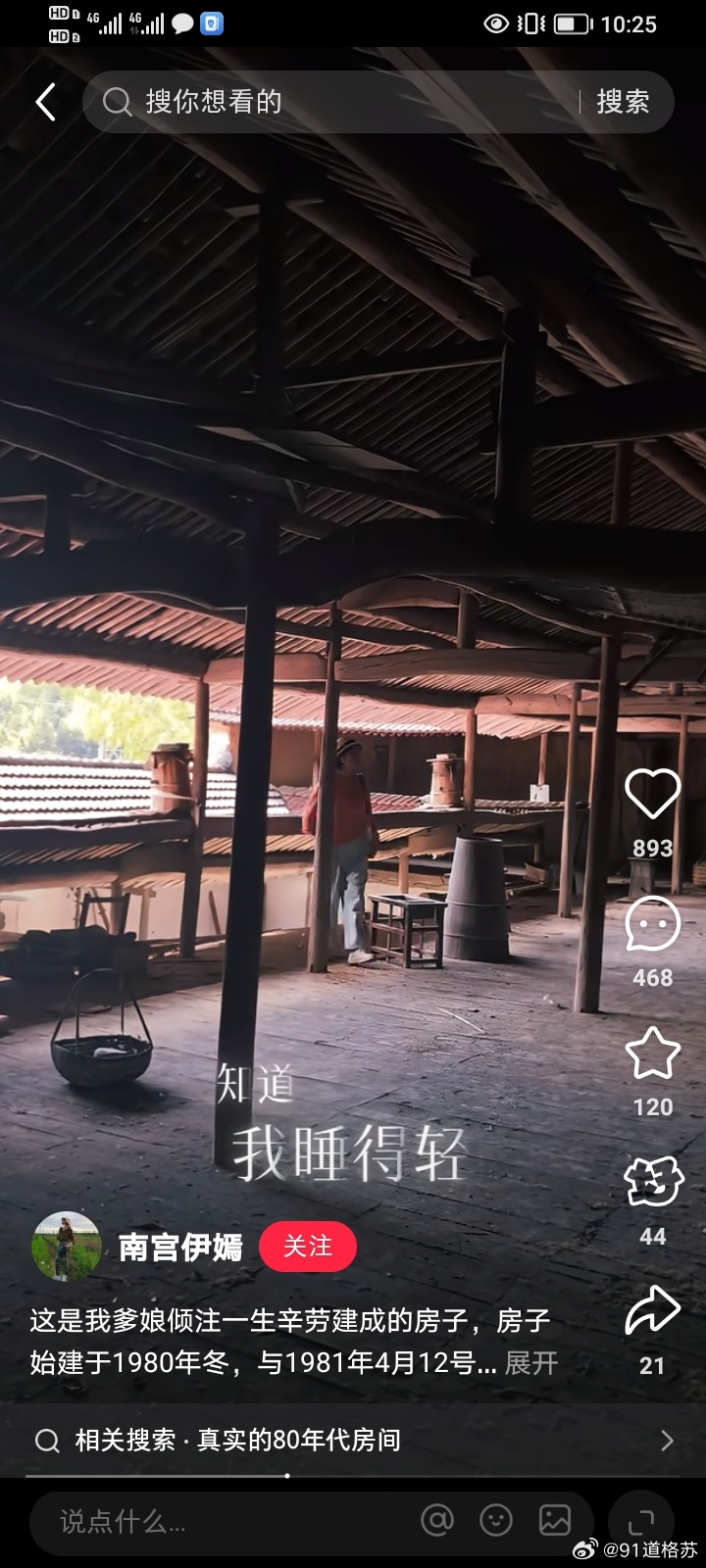Screen dimensions: 706x1568
Task: Like this video with the heart
Action: (652, 795)
